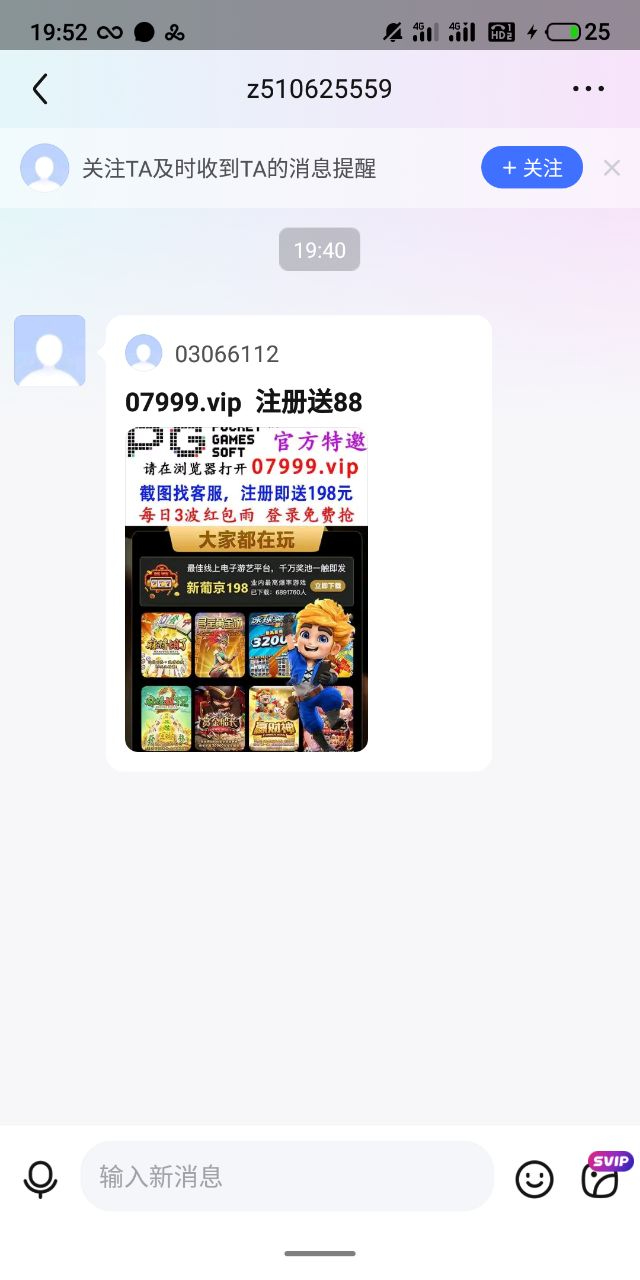Open the shared 07999.vip message card
The width and height of the screenshot is (640, 1280).
[298, 543]
